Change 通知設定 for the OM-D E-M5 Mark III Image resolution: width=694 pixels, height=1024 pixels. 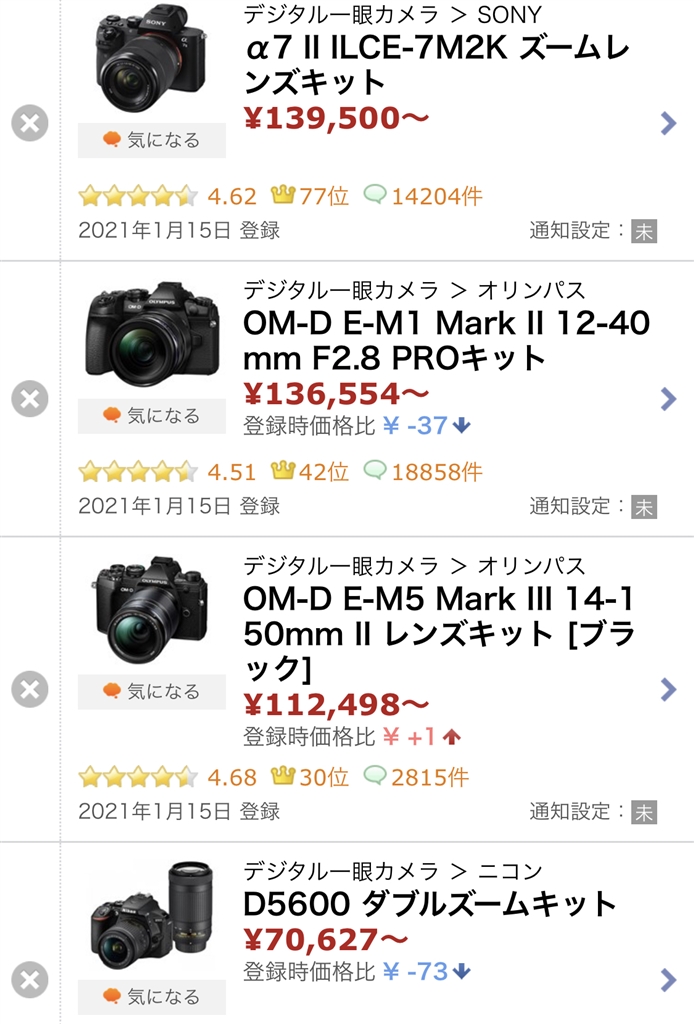pyautogui.click(x=643, y=811)
